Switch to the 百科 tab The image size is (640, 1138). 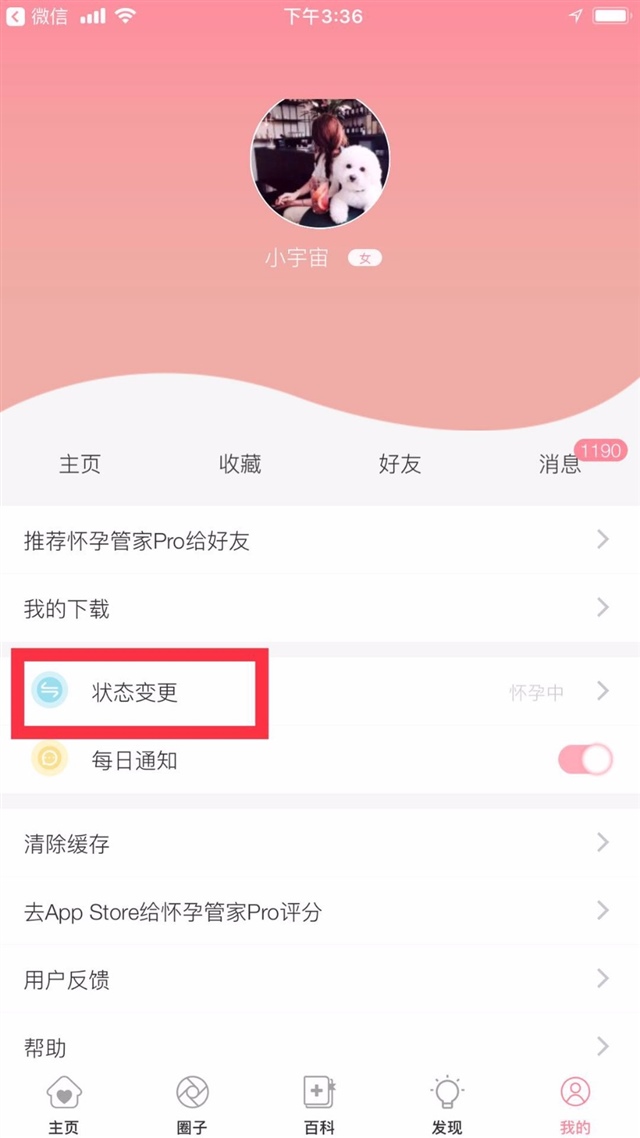320,1105
